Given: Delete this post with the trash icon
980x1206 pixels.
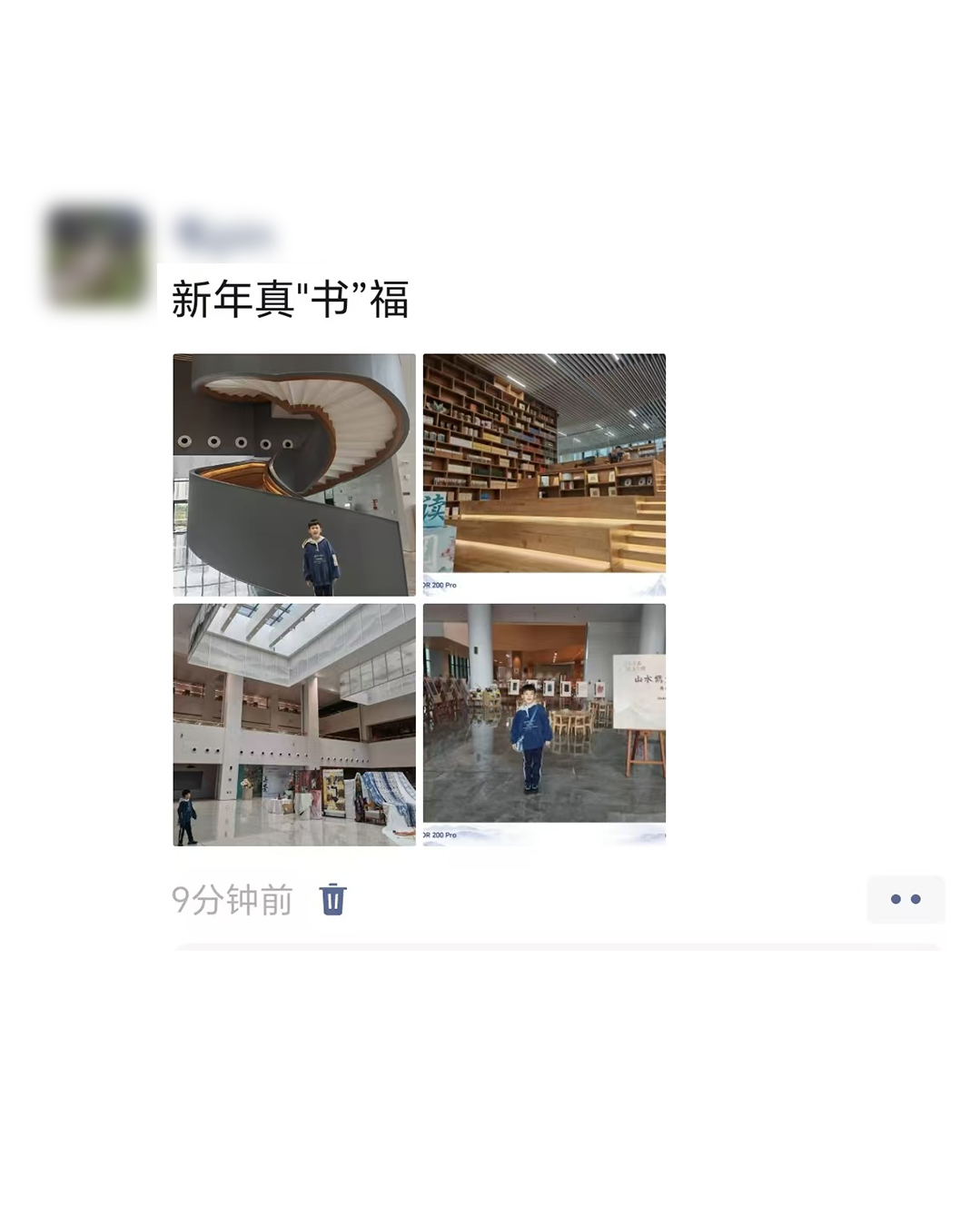Looking at the screenshot, I should [332, 899].
